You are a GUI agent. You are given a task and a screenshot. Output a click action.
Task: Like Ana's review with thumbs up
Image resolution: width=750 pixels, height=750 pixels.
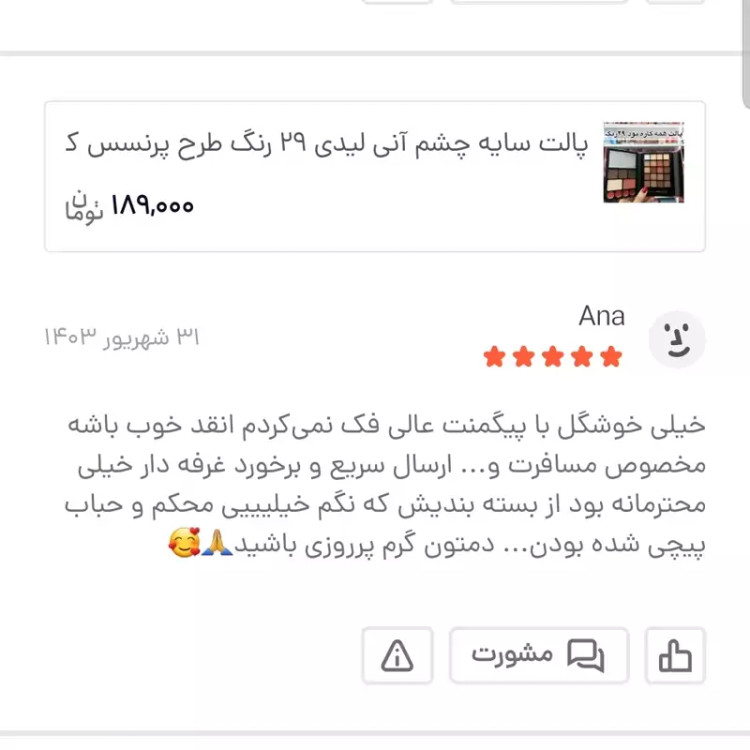click(675, 656)
